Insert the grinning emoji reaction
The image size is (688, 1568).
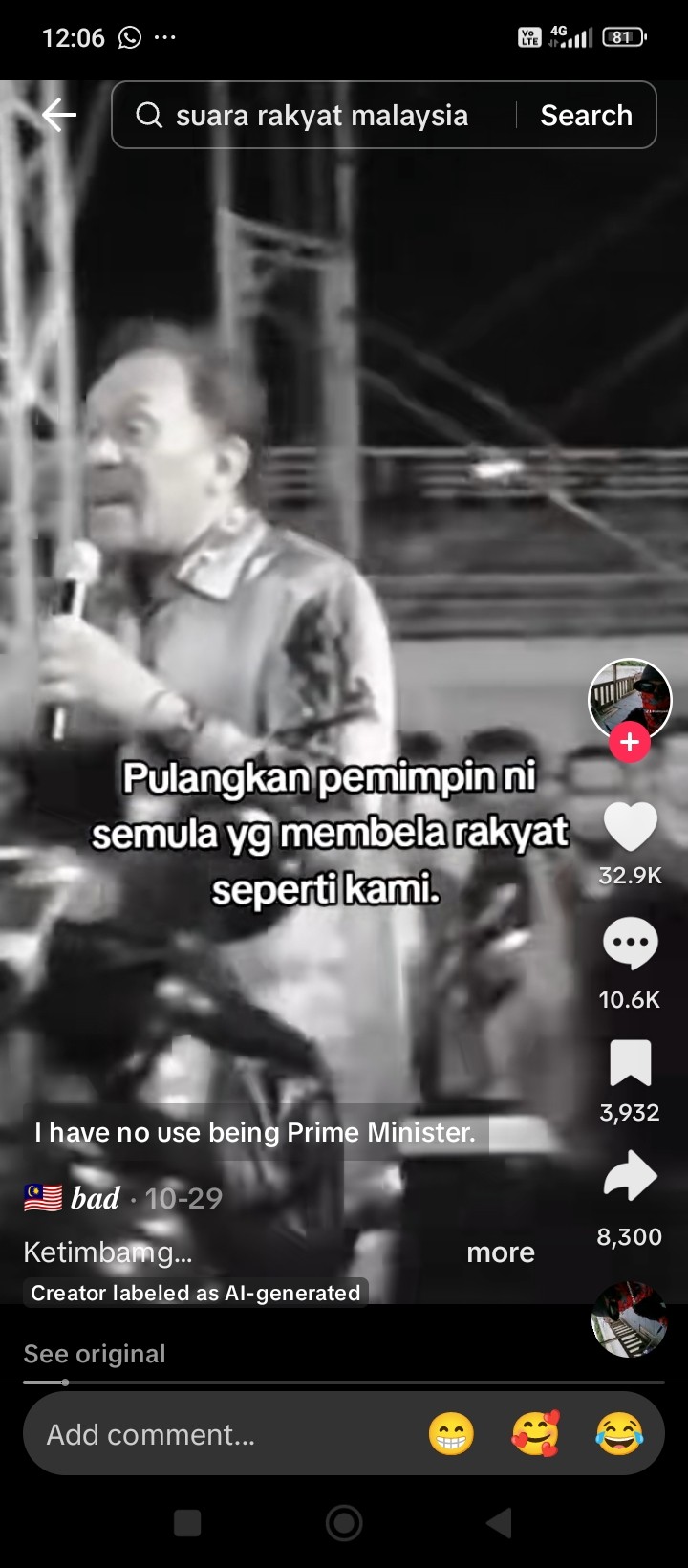point(451,1434)
